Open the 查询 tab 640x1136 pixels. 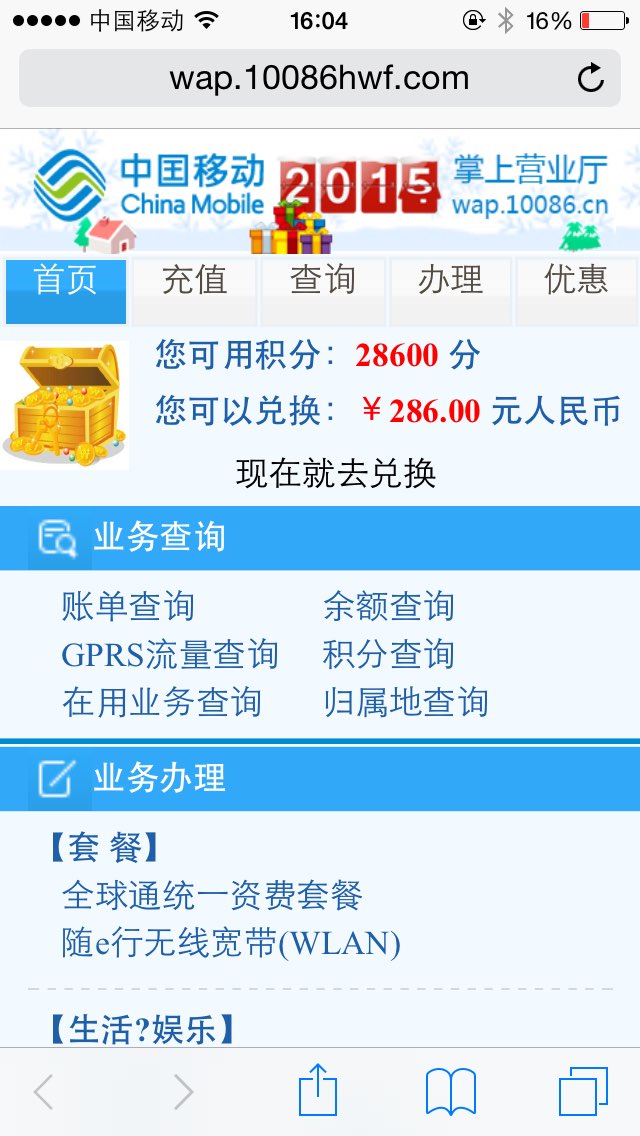point(323,291)
